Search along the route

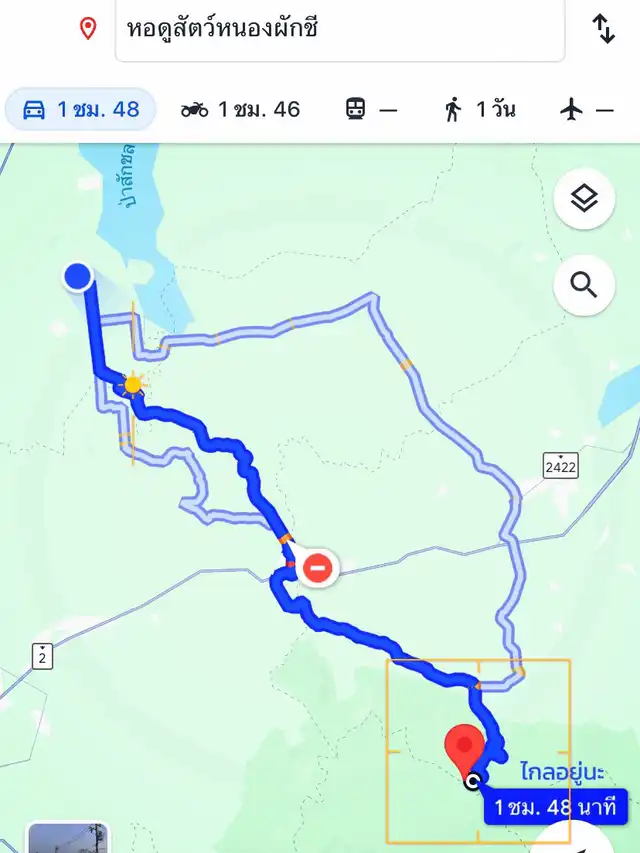(x=584, y=285)
